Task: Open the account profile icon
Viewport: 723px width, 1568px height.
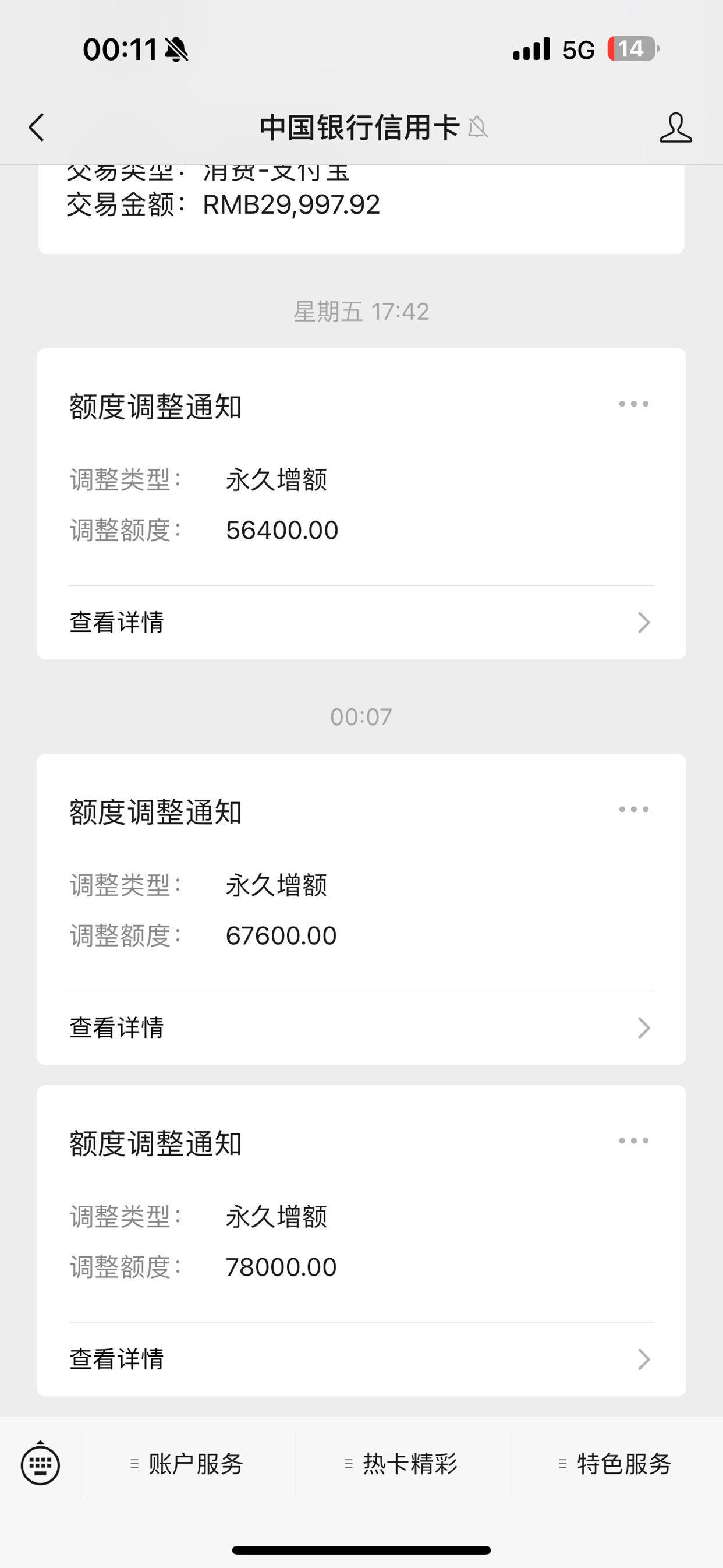Action: tap(675, 128)
